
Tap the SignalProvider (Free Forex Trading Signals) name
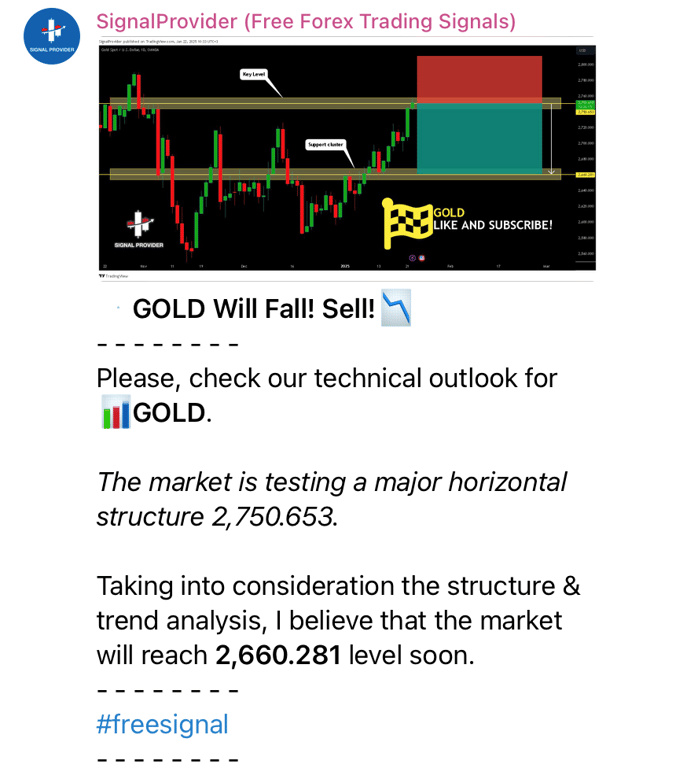(x=306, y=21)
